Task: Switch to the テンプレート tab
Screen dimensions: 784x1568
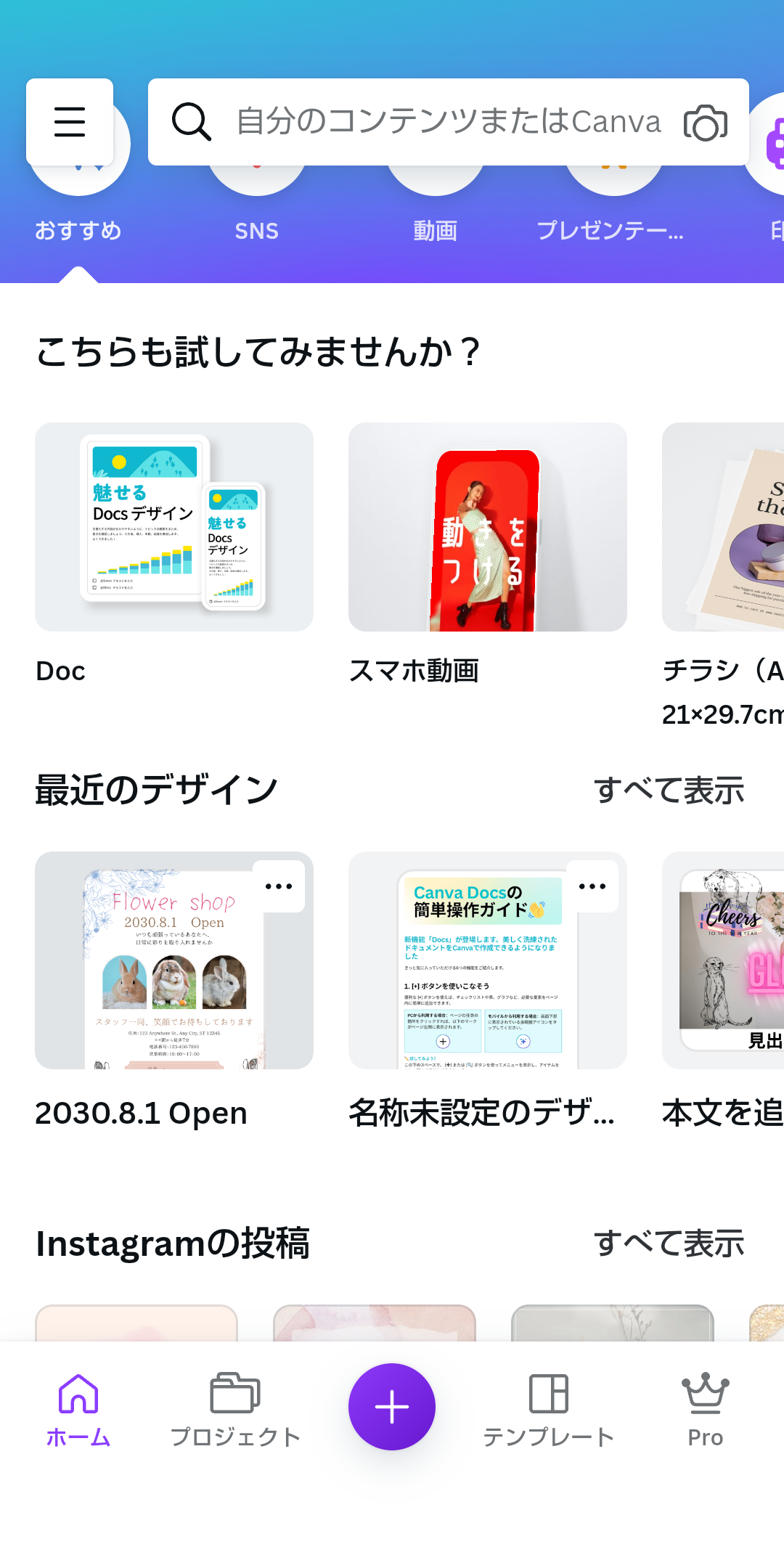Action: tap(549, 1410)
